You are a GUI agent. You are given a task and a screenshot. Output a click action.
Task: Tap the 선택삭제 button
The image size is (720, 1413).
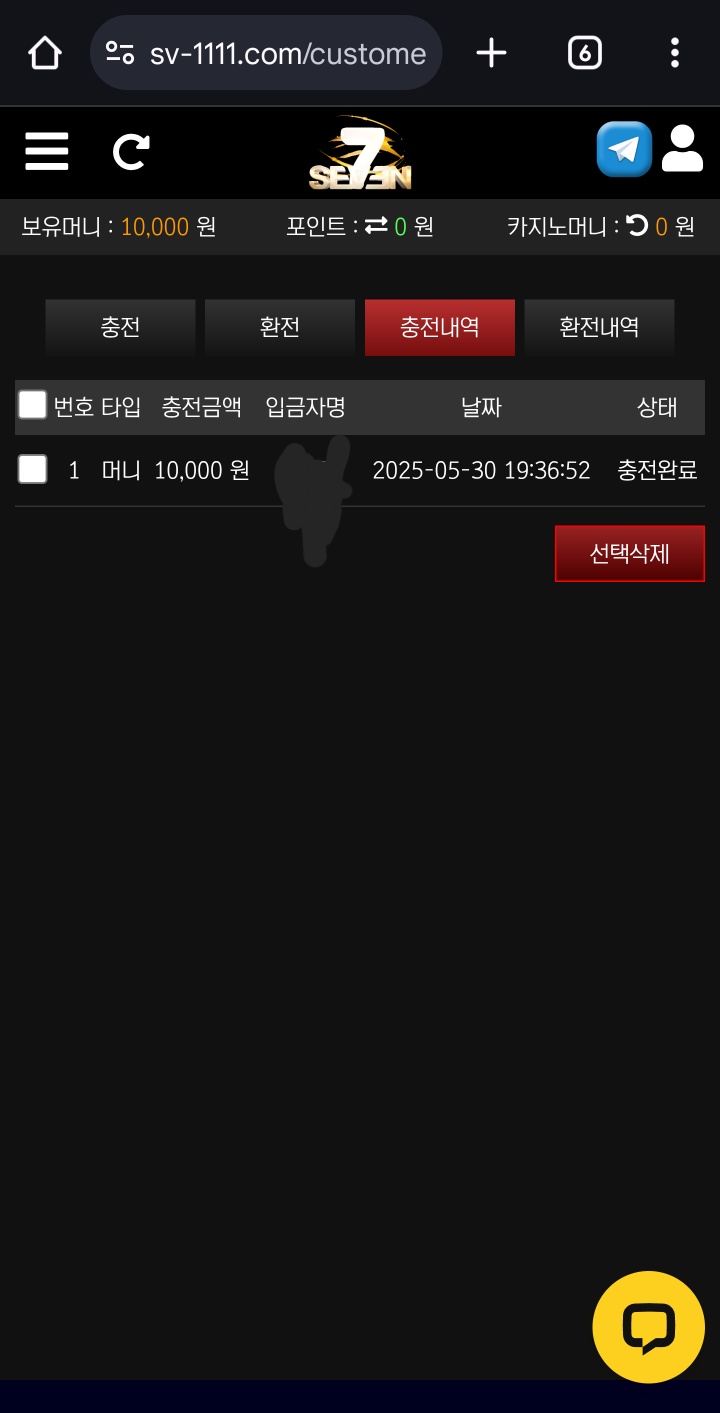click(630, 553)
